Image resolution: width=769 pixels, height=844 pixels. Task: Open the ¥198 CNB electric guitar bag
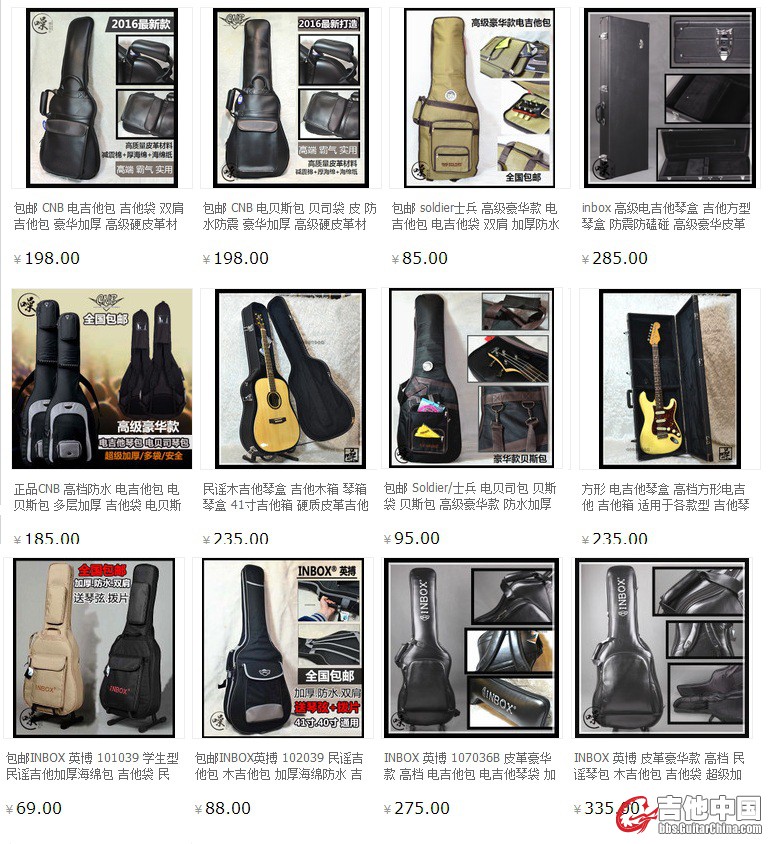100,98
